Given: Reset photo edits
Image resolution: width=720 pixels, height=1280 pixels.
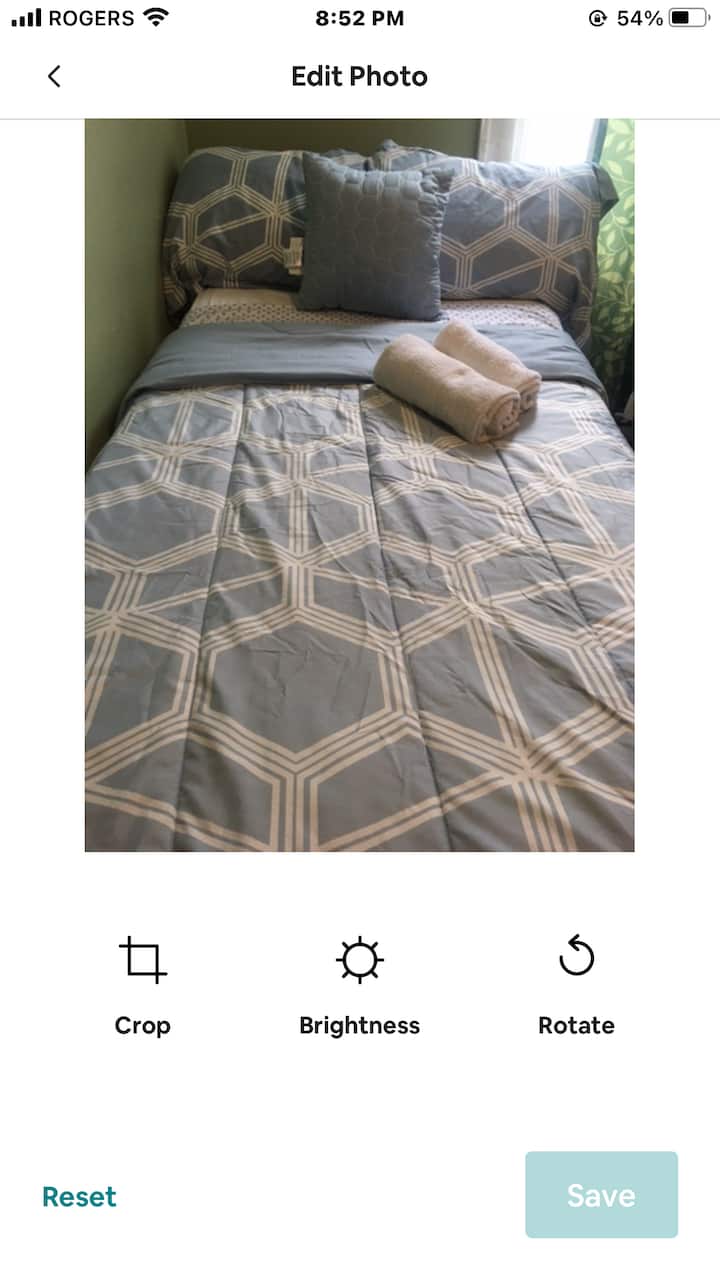Looking at the screenshot, I should 79,1196.
